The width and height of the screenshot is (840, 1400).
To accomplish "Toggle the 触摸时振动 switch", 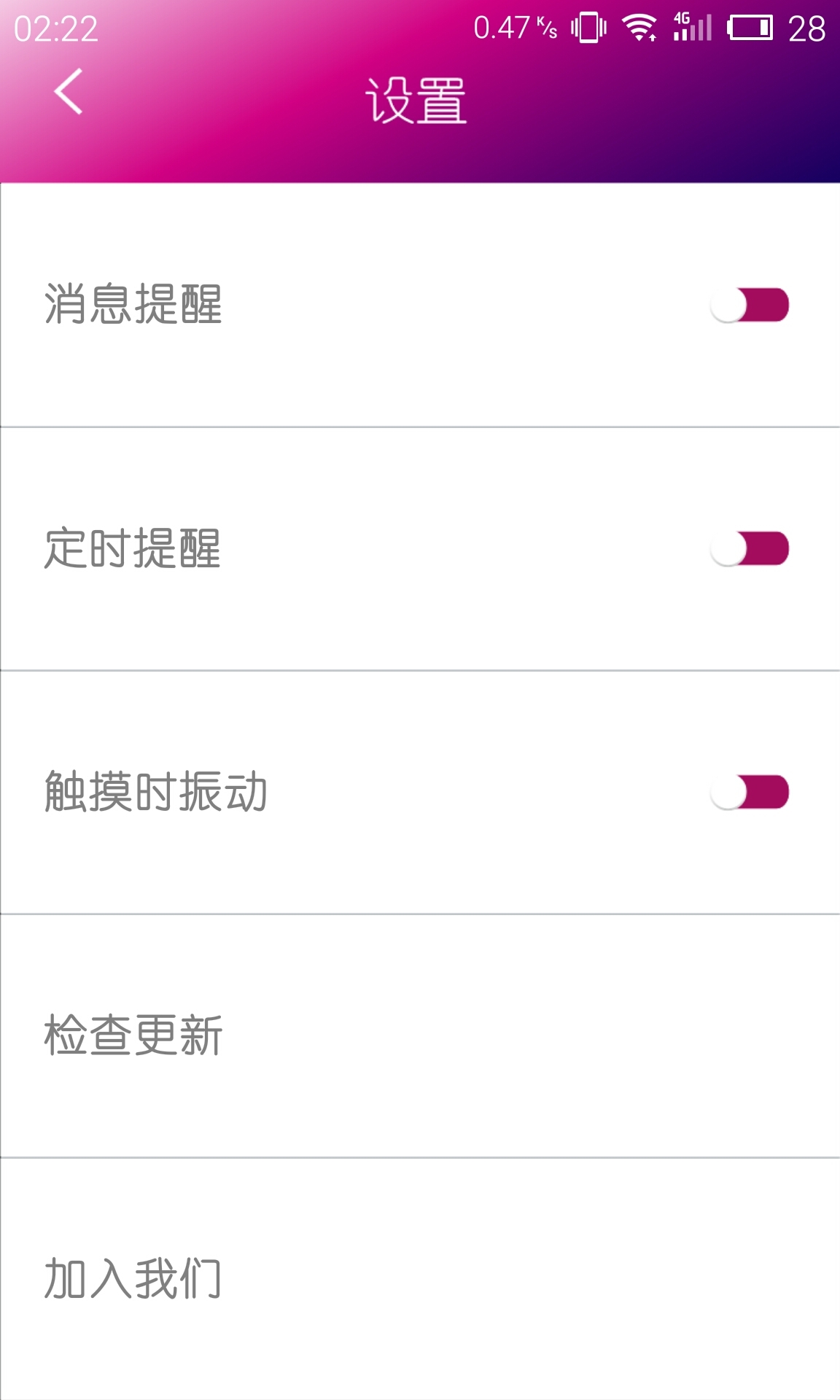I will pyautogui.click(x=750, y=792).
